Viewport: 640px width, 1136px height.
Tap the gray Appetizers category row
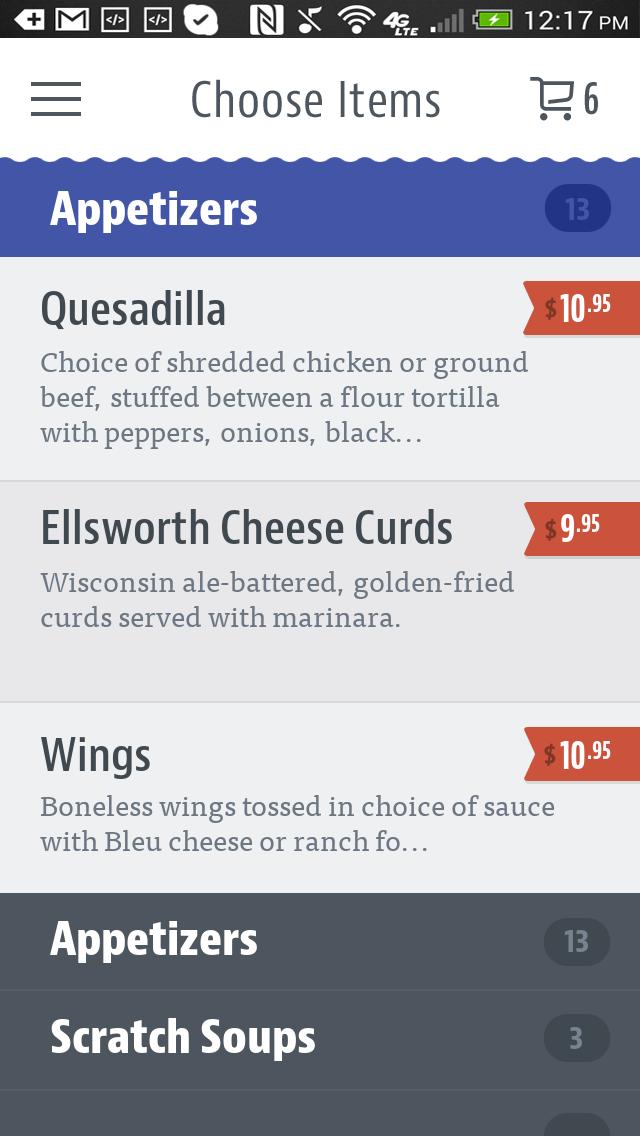pyautogui.click(x=320, y=941)
